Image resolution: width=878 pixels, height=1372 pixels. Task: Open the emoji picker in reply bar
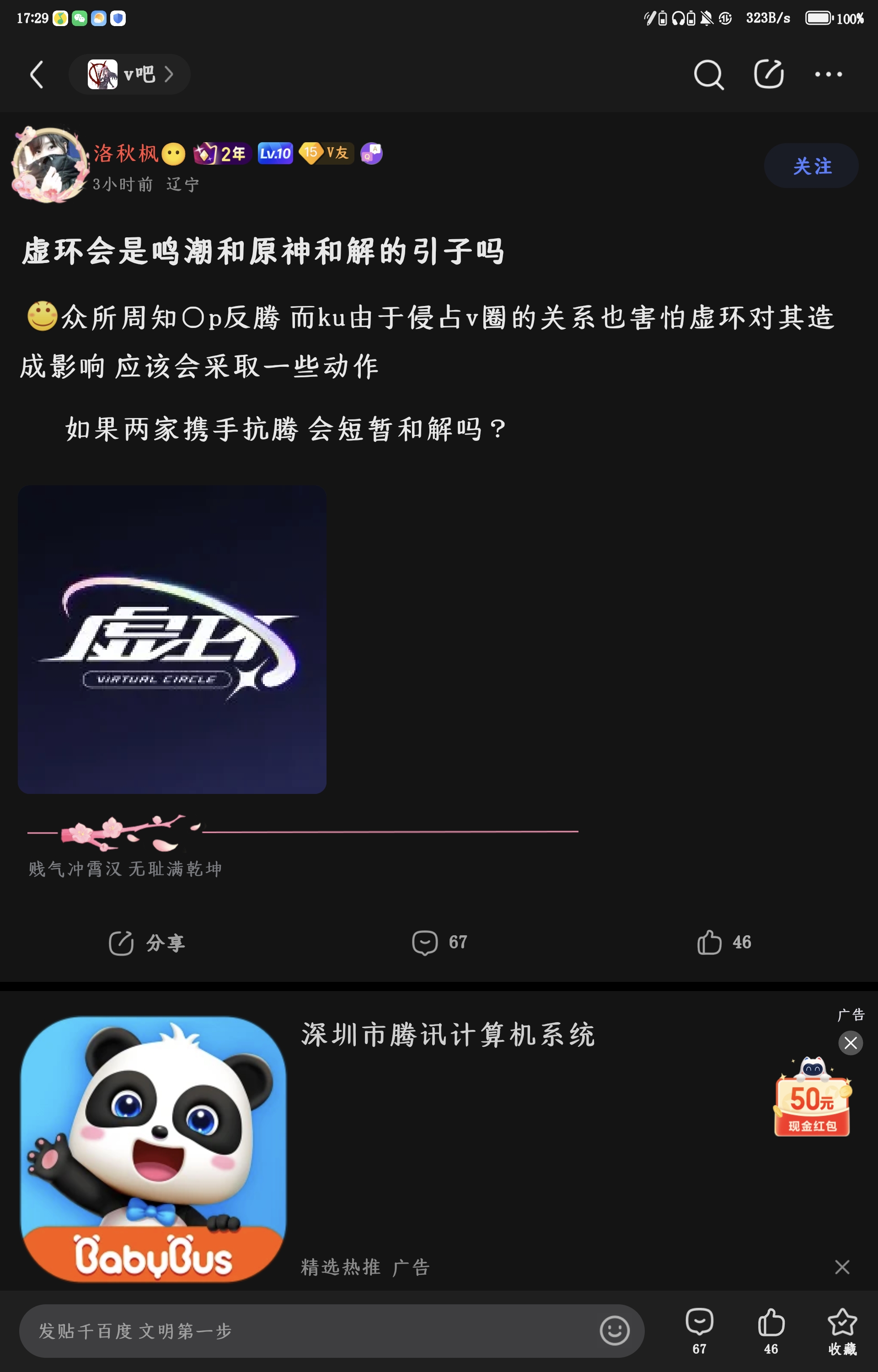click(615, 1331)
